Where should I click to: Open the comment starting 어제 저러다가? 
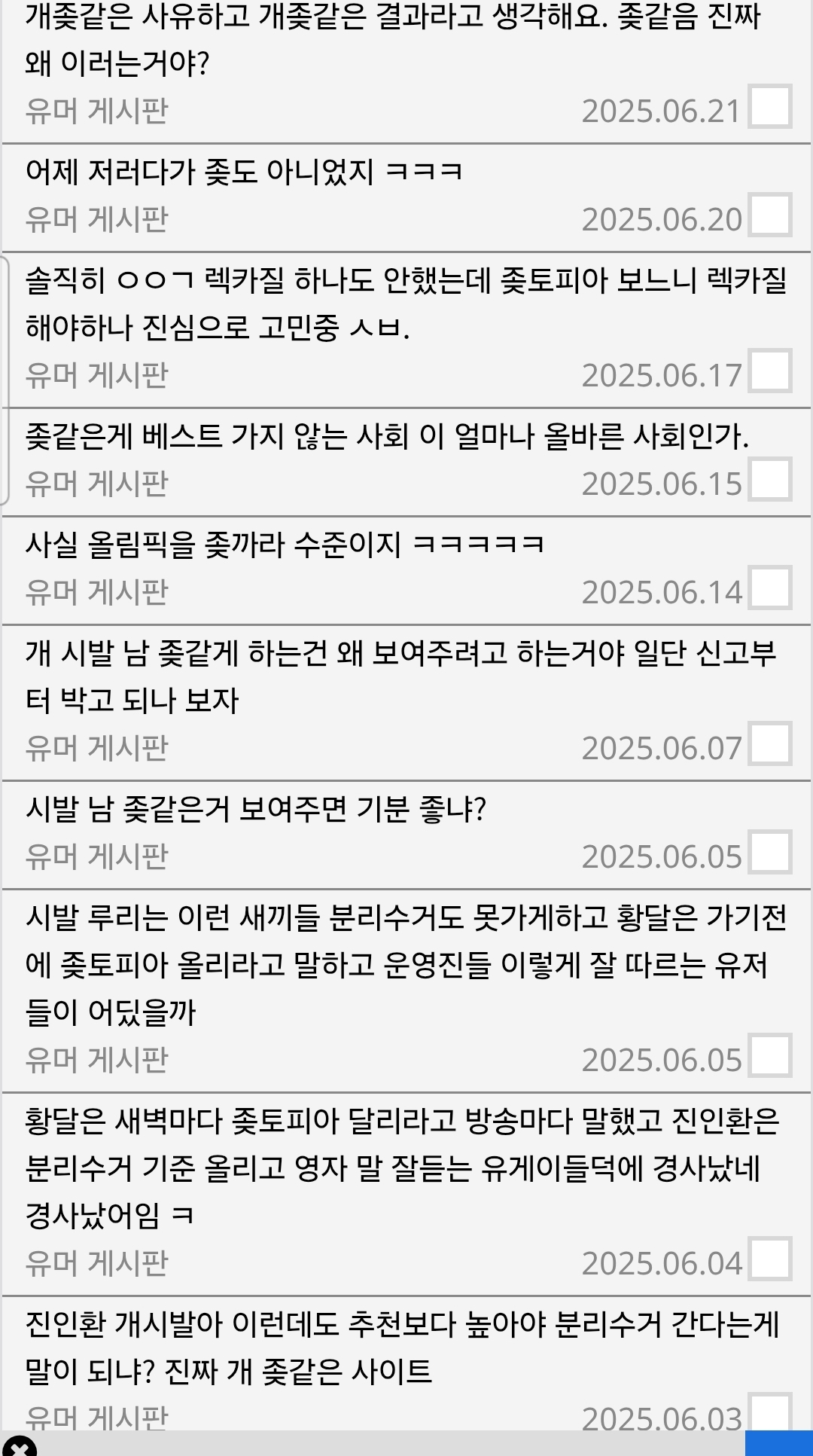click(x=244, y=172)
